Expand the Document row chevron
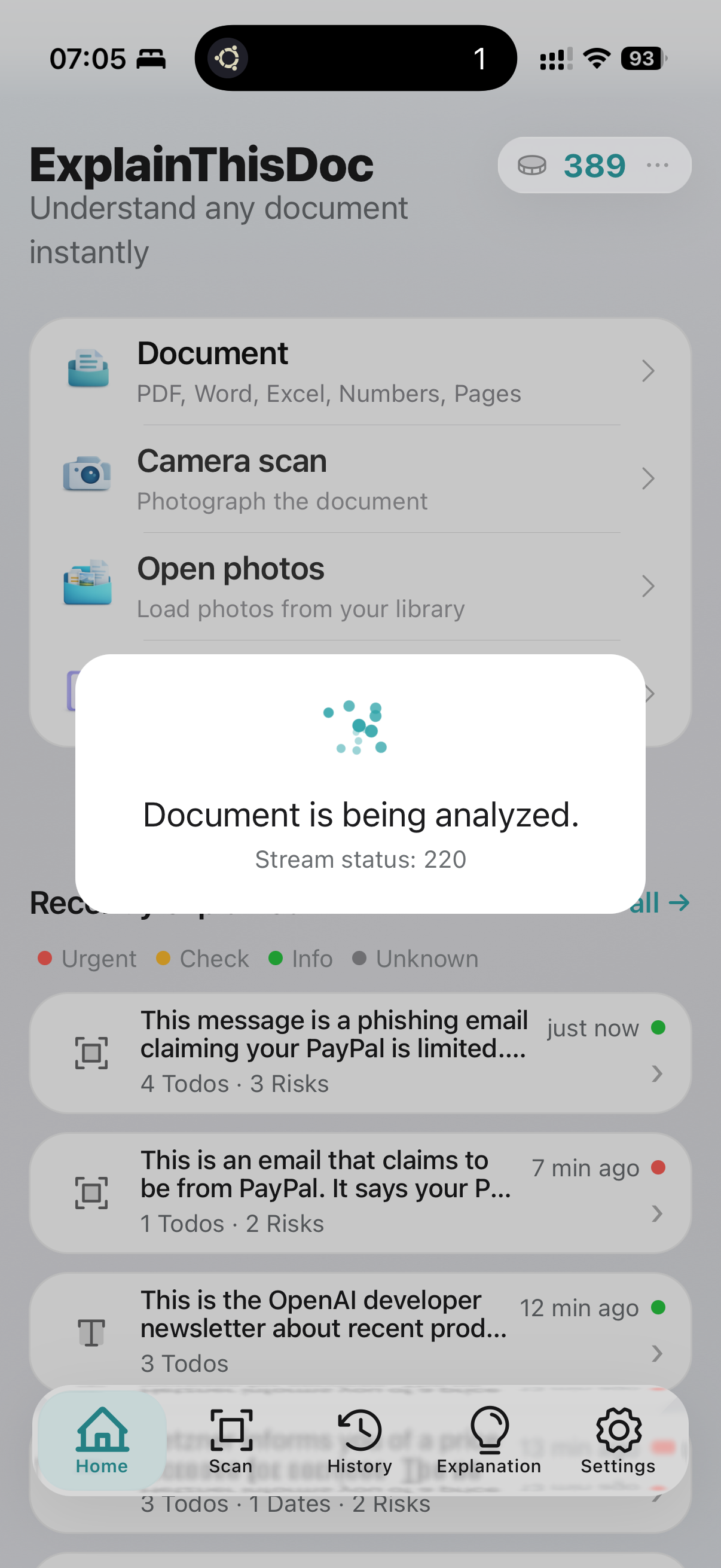 649,371
